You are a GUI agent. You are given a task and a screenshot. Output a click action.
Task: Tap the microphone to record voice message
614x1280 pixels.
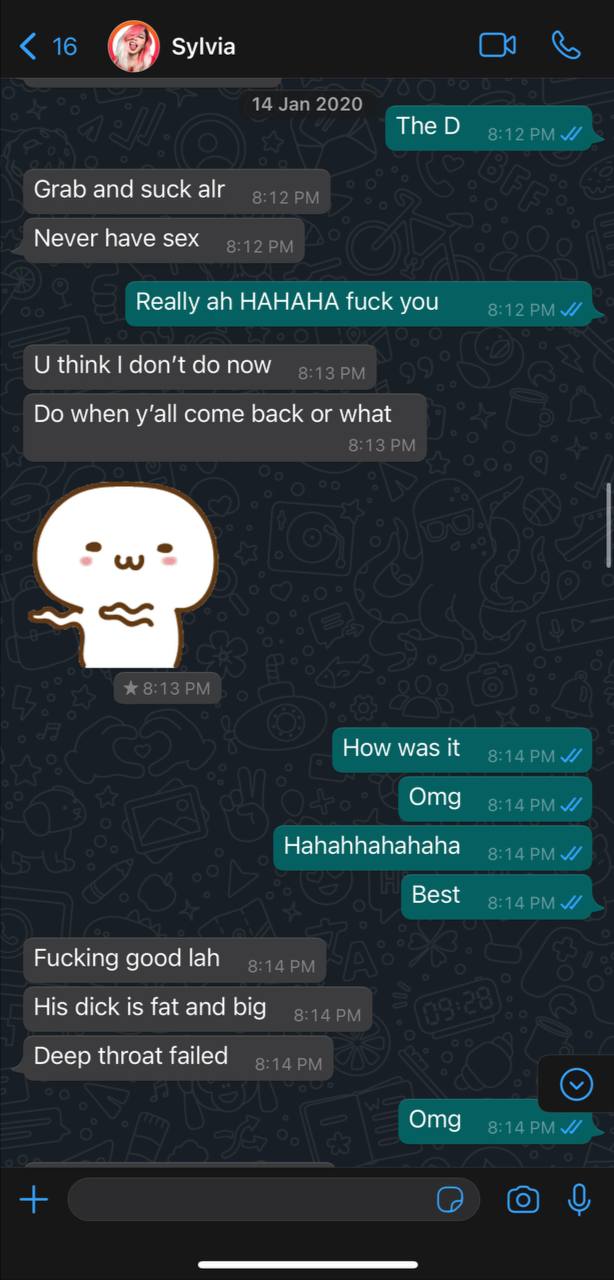click(579, 1199)
